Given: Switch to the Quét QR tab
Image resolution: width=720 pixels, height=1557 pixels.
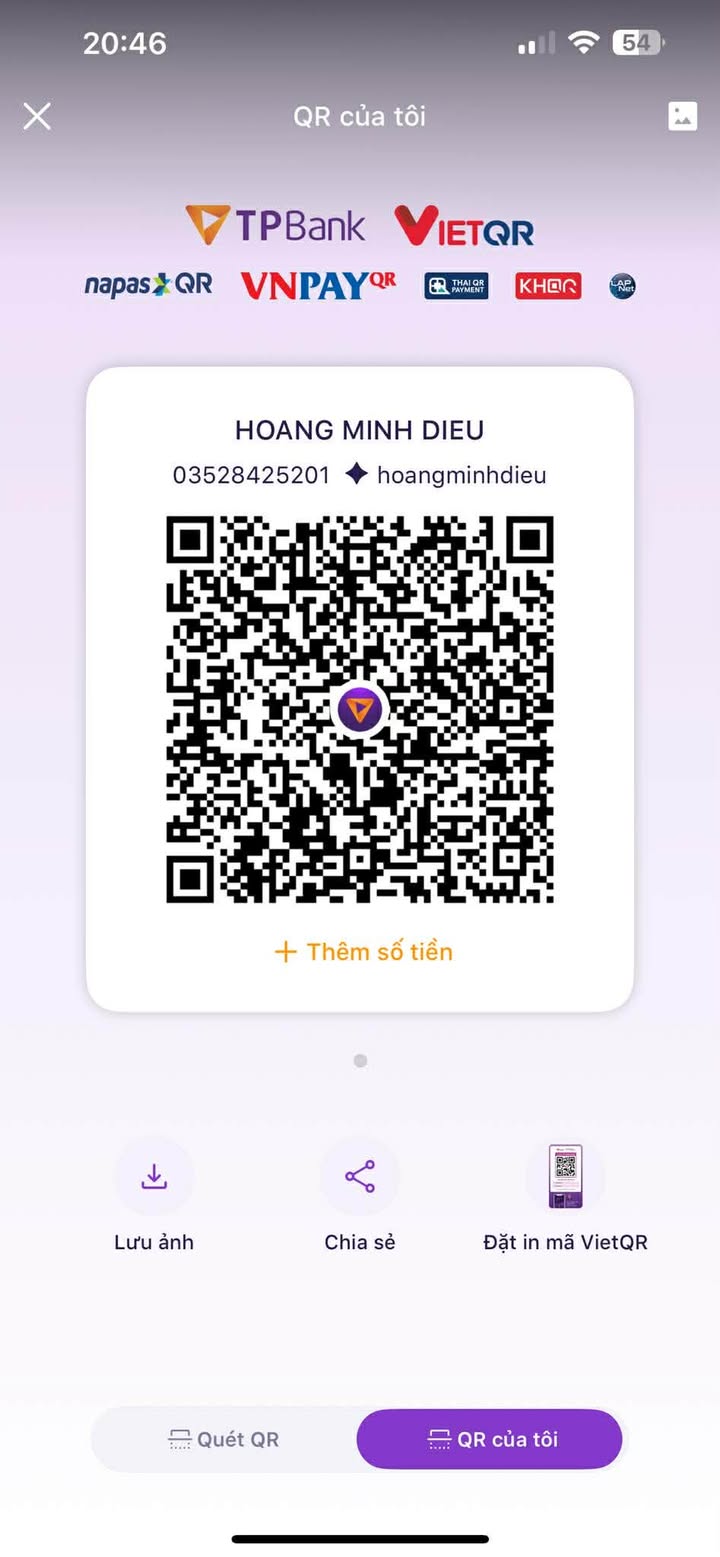Looking at the screenshot, I should [224, 1439].
